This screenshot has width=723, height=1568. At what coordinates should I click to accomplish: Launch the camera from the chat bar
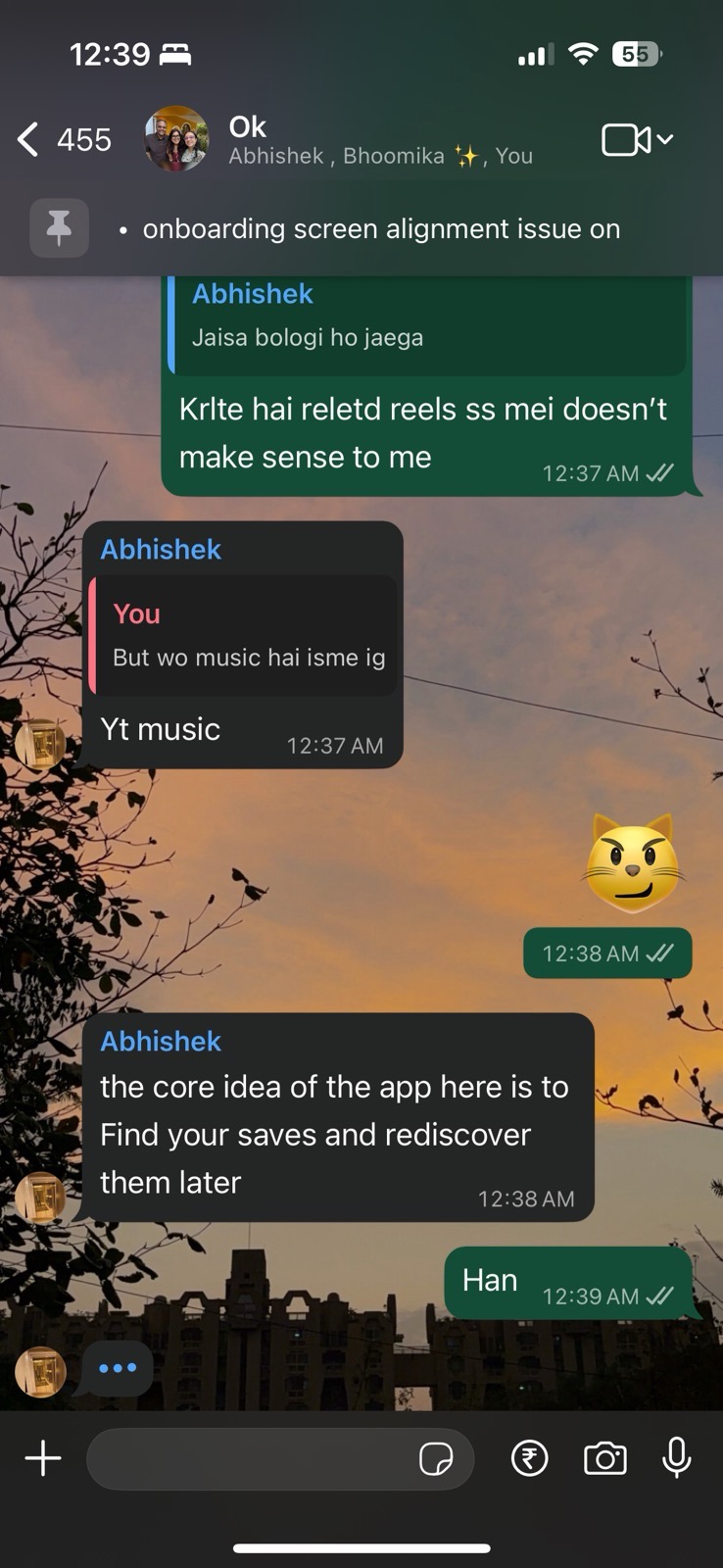point(604,1458)
